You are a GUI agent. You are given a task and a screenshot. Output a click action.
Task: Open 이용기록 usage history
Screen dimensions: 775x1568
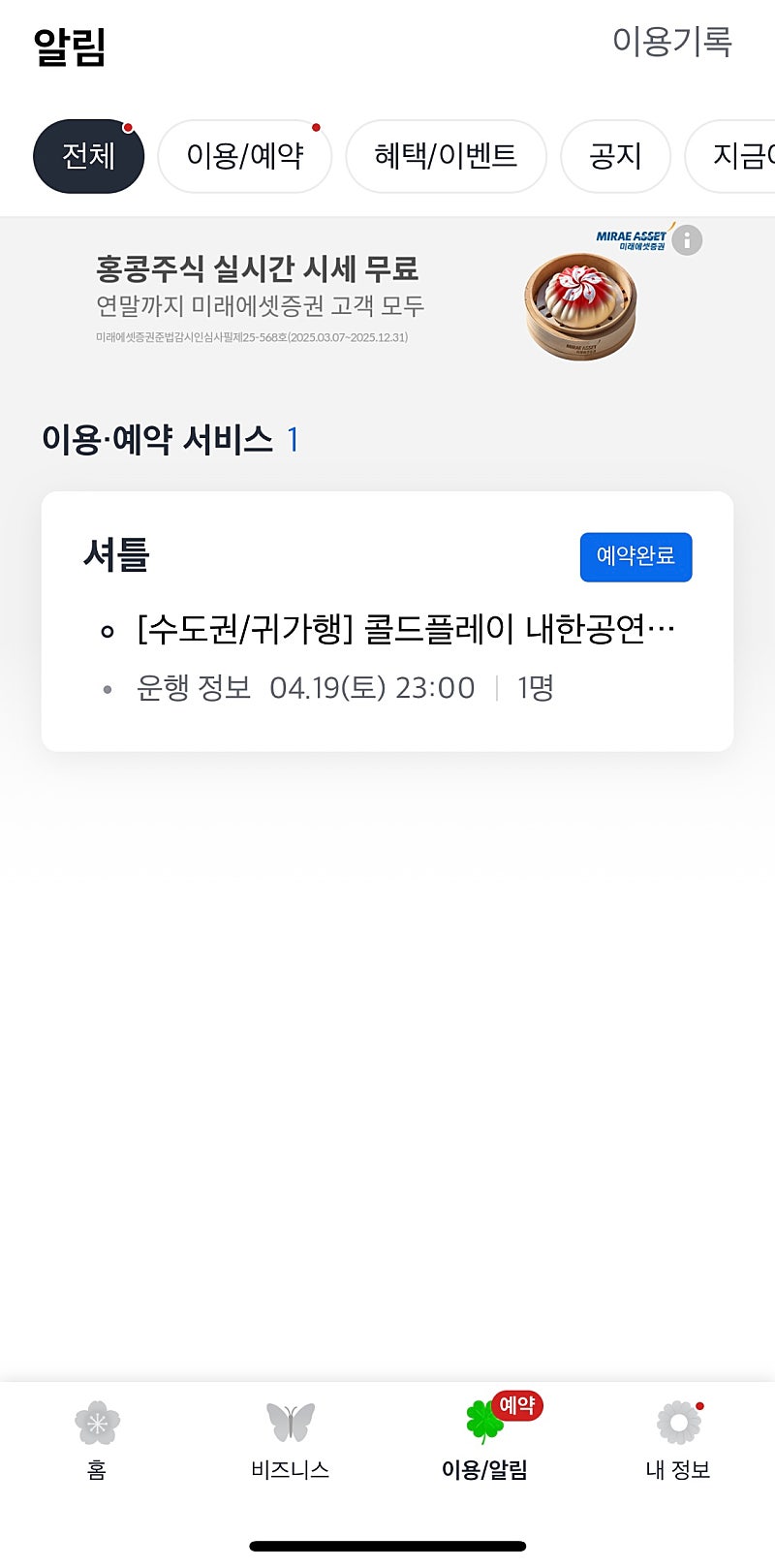(671, 42)
